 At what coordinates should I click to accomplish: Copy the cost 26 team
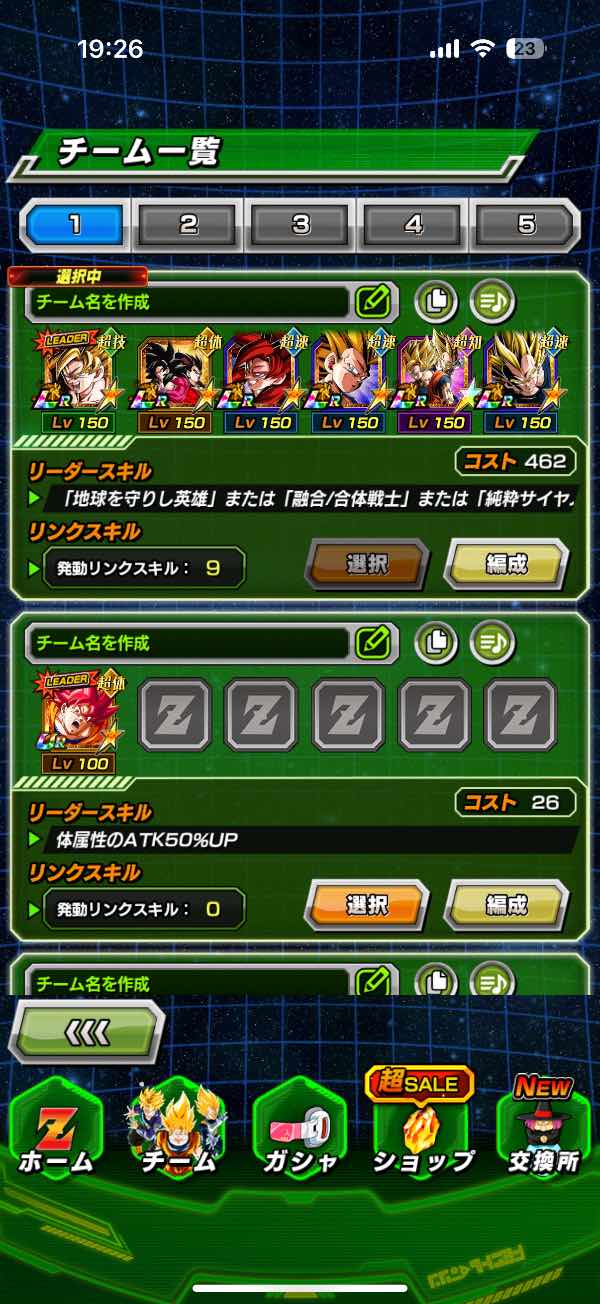click(435, 643)
